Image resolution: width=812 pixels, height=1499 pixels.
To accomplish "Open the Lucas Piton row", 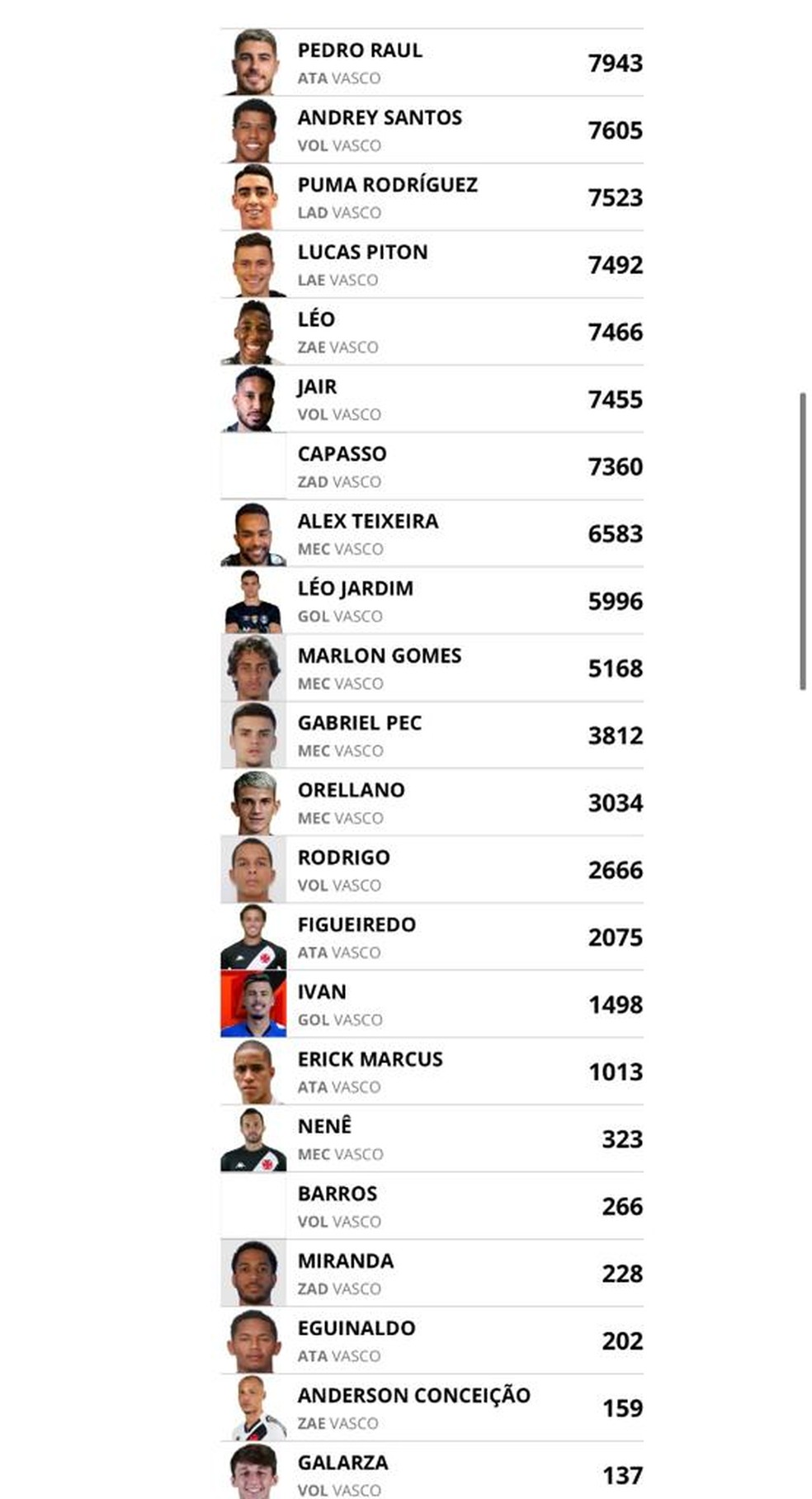I will click(x=432, y=265).
